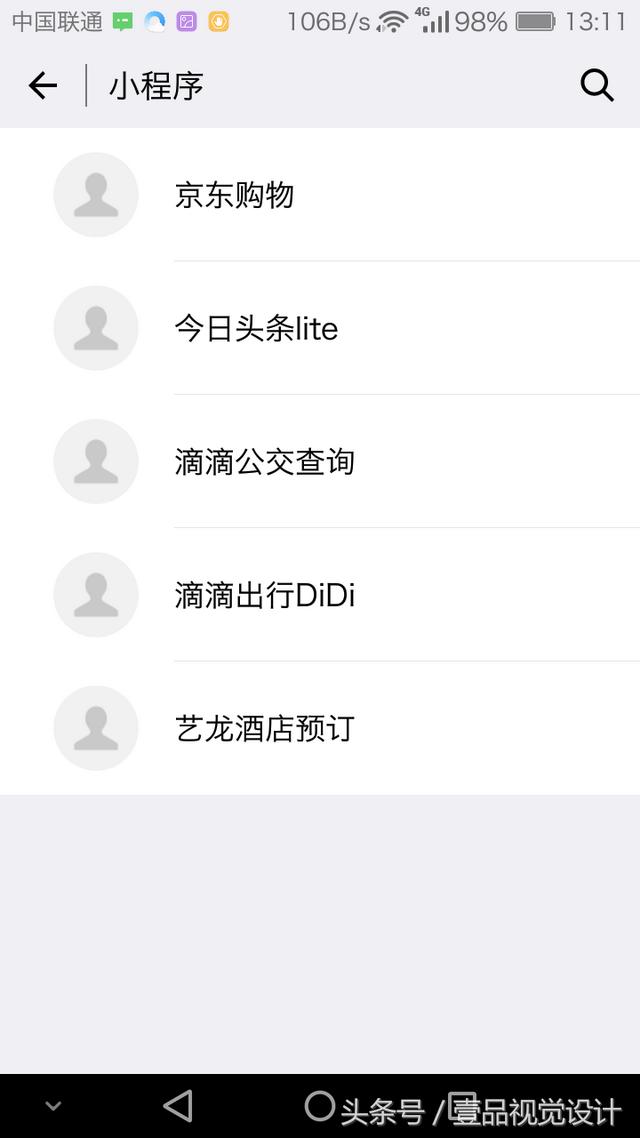Tap the 艺龙酒店预订 entry
Screen dimensions: 640x1138
click(320, 728)
